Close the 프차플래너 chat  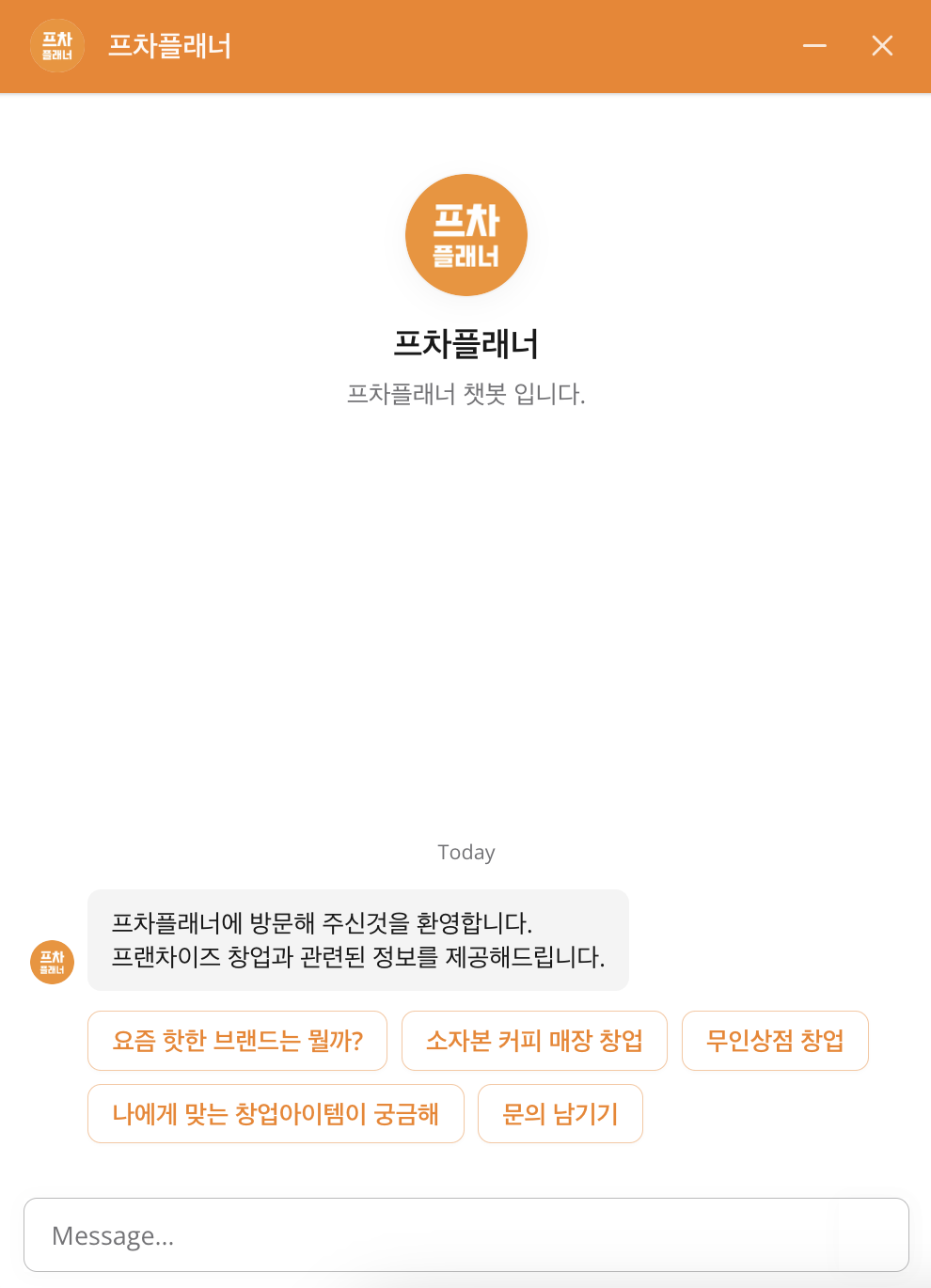[x=882, y=45]
